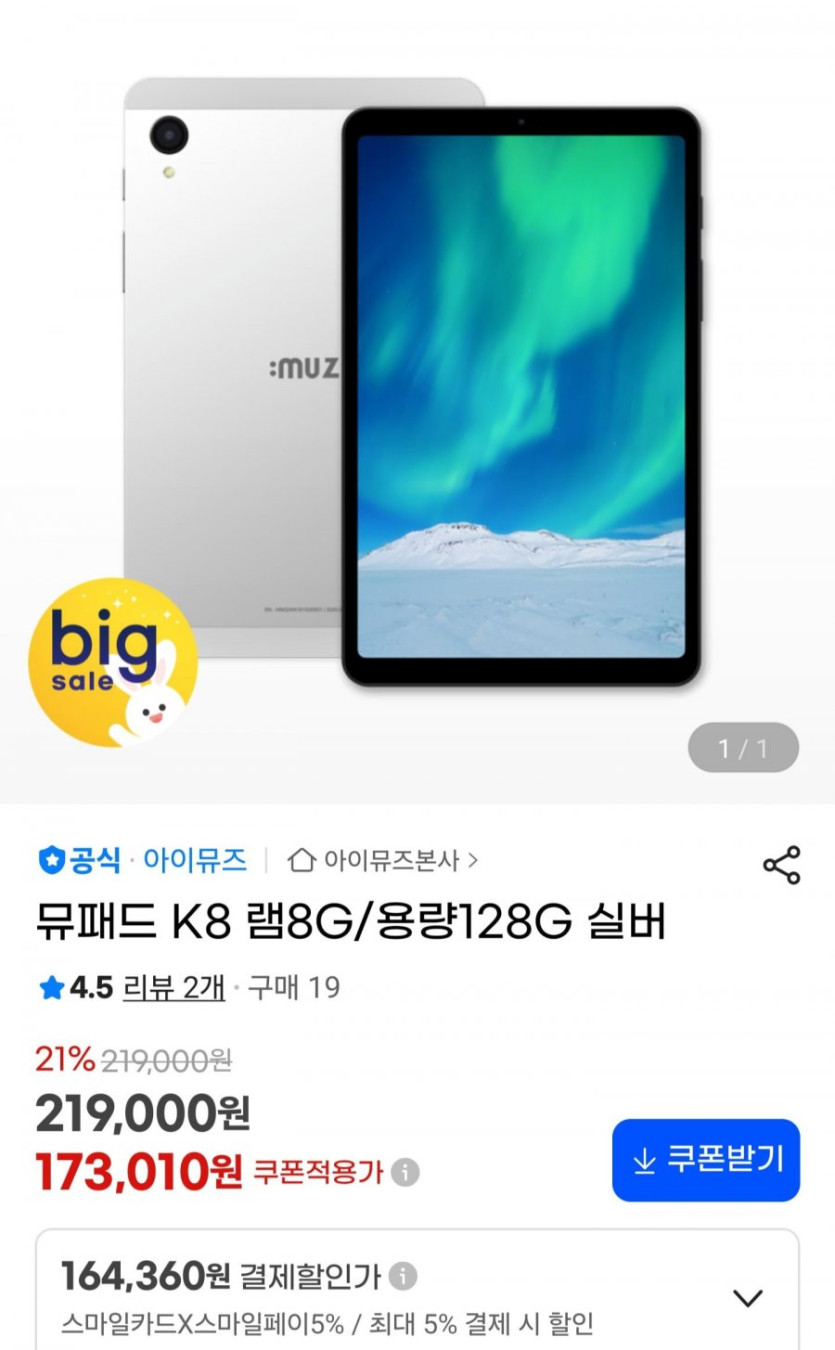
Task: Open the product image full view
Action: (417, 390)
